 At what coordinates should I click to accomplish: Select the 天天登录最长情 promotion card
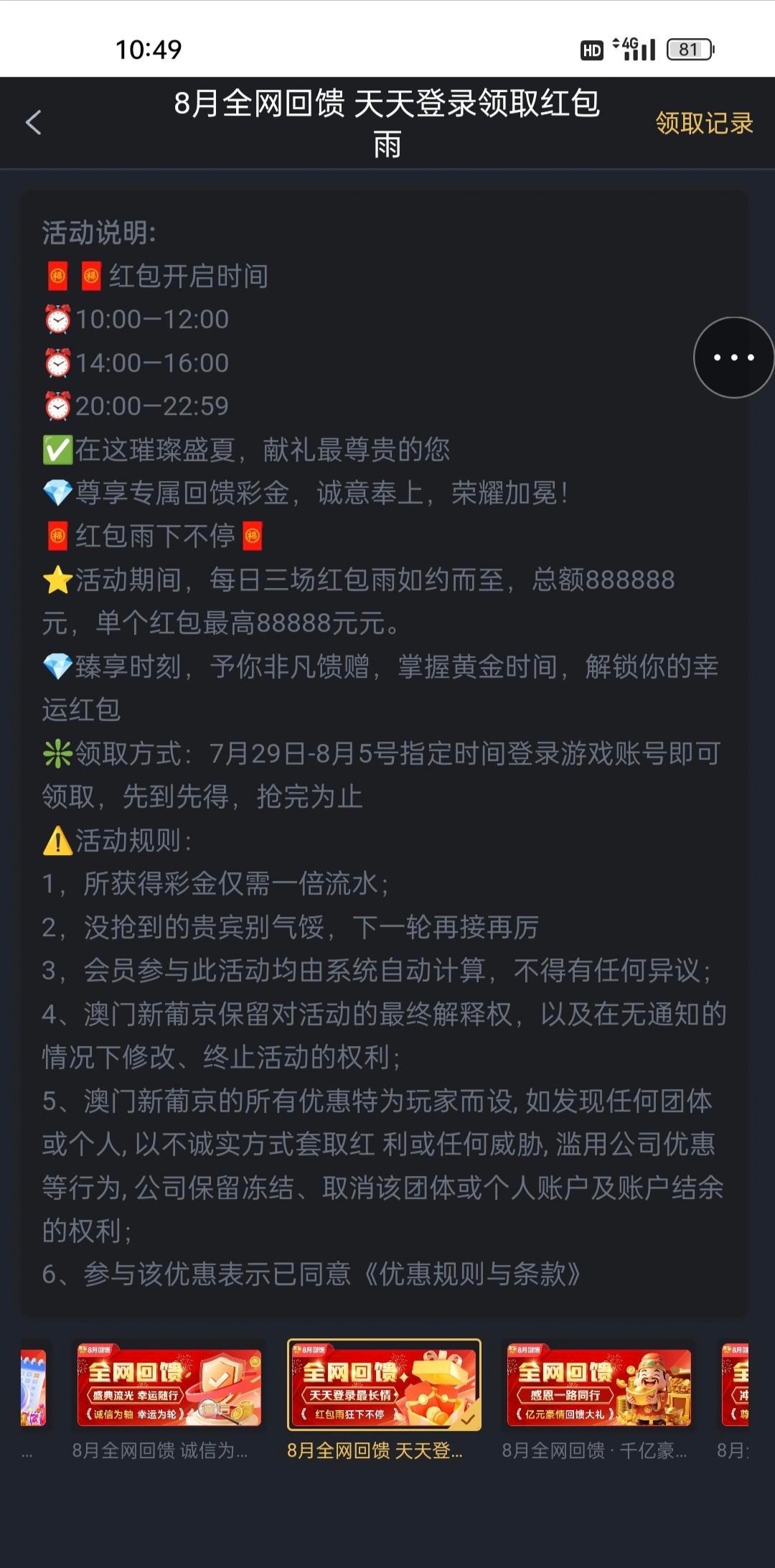pyautogui.click(x=384, y=1386)
